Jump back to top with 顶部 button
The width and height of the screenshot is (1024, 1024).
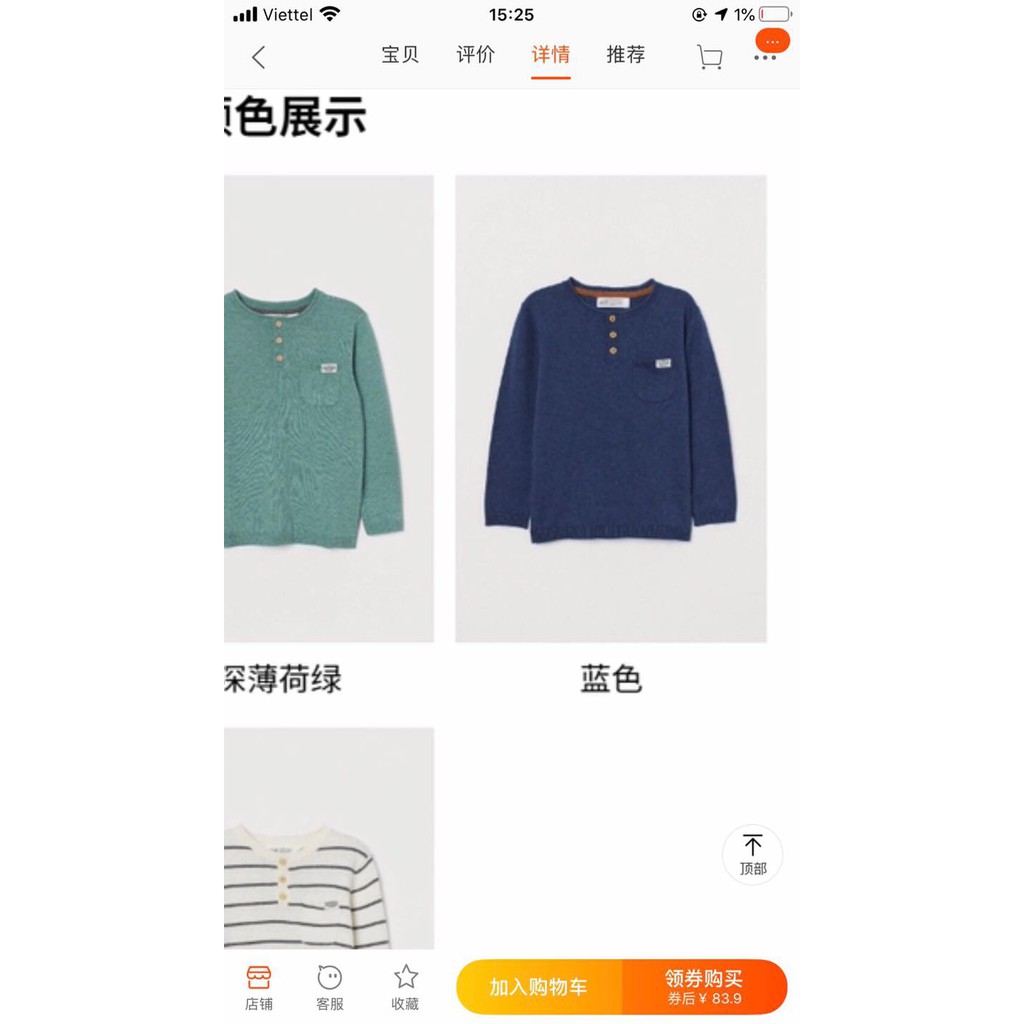752,855
